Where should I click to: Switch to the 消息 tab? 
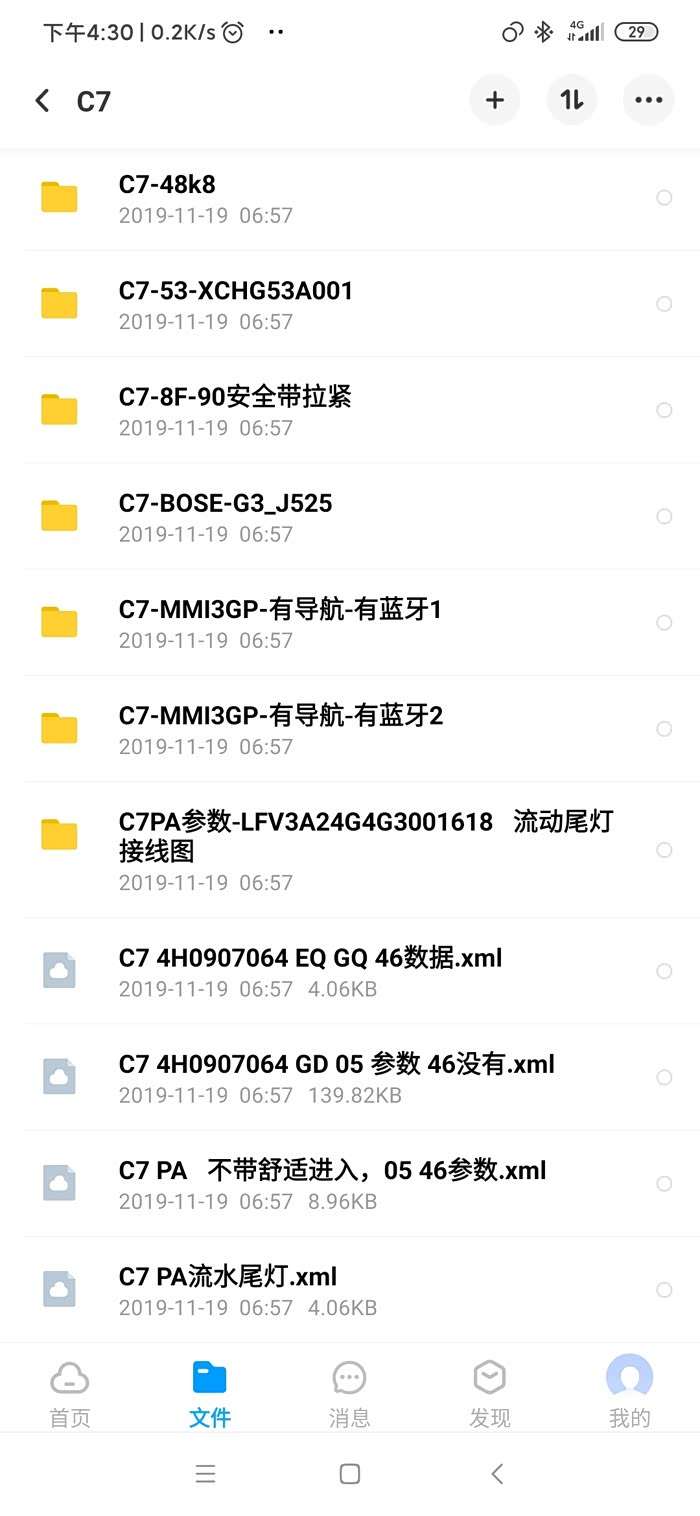click(x=349, y=1392)
